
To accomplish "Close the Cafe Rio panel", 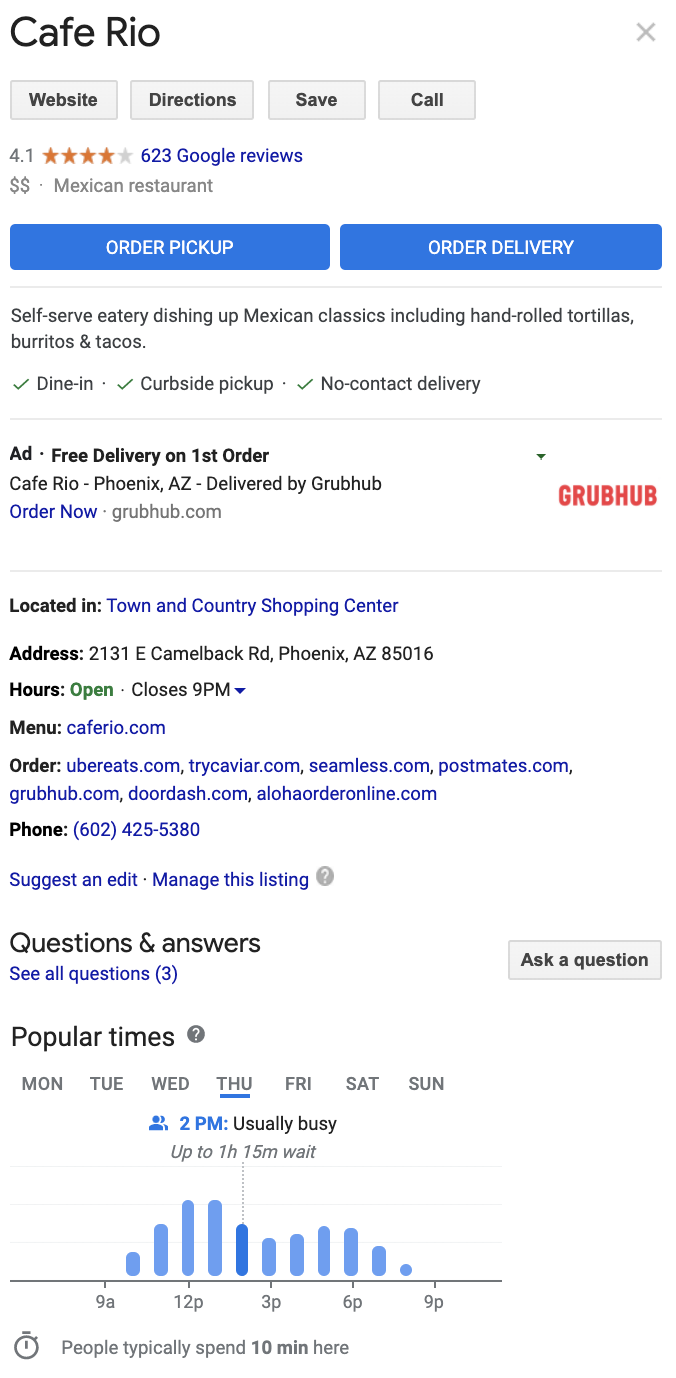I will point(646,32).
